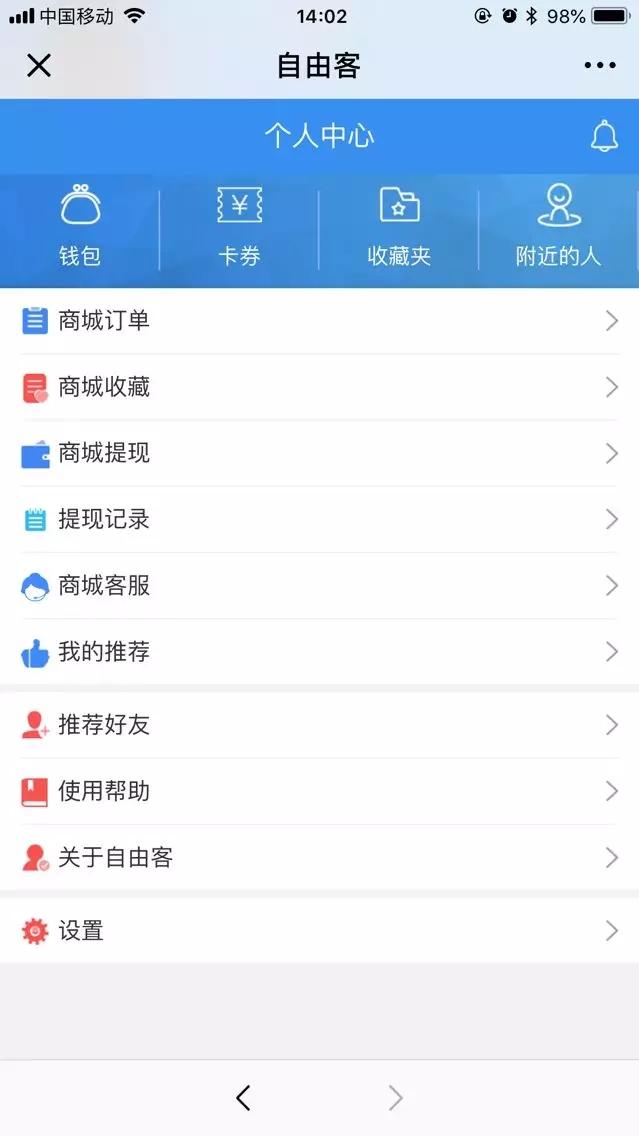Open the three-dot overflow menu
639x1136 pixels.
point(600,66)
